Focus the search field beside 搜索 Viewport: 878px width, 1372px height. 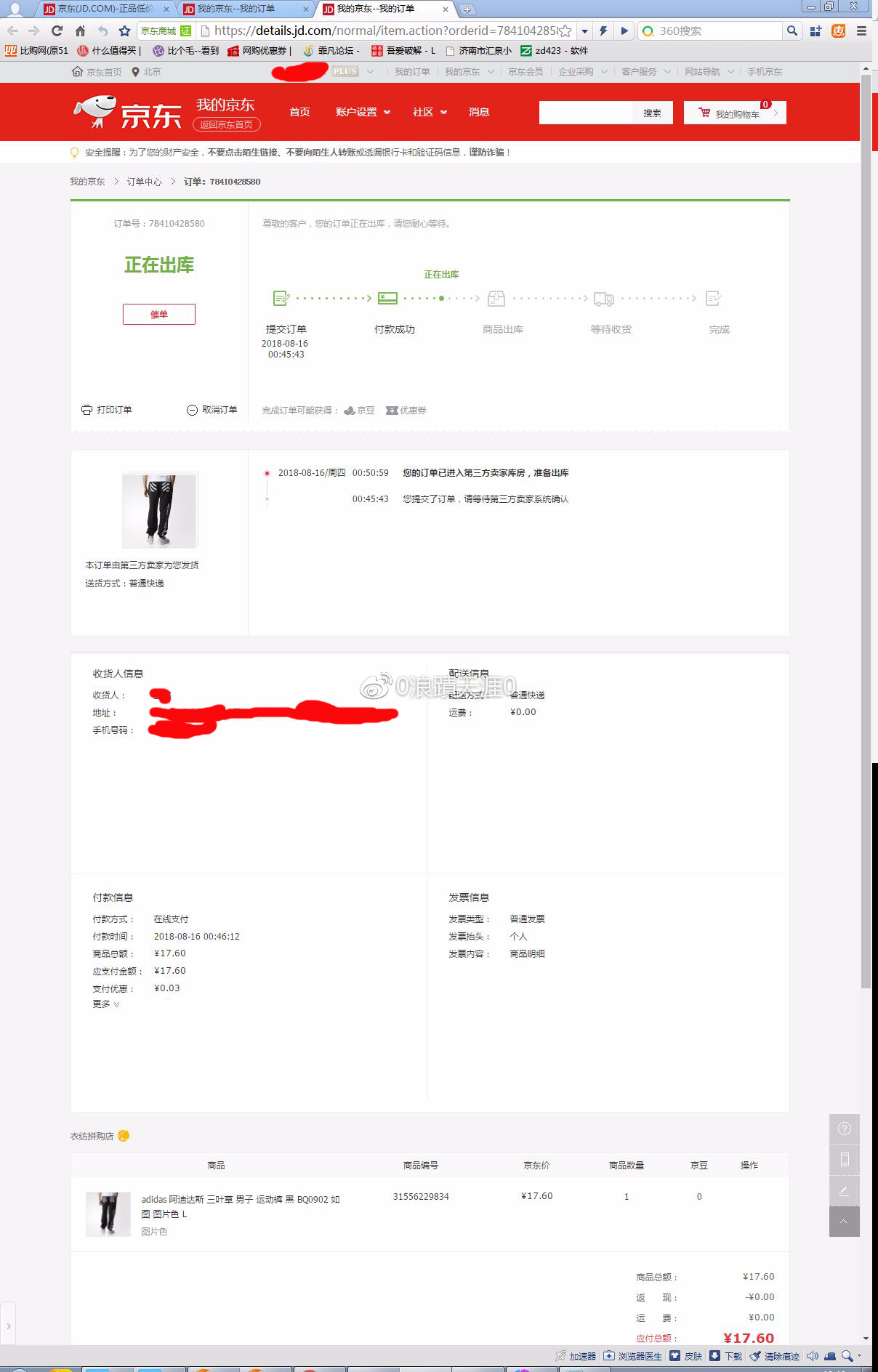click(586, 113)
